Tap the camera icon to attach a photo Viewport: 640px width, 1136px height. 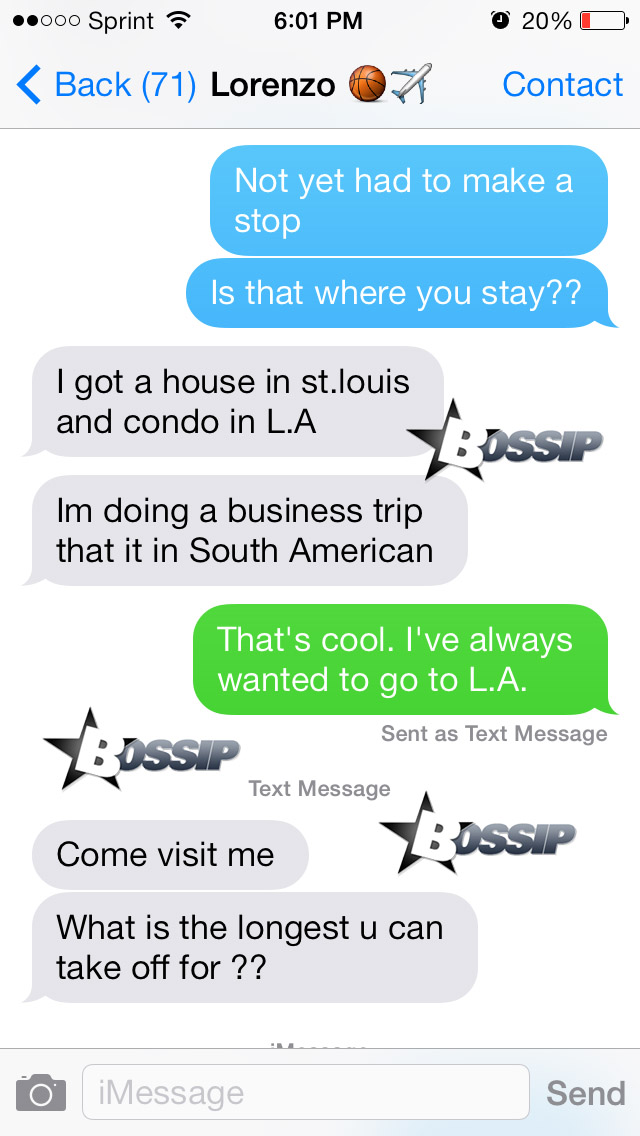(40, 1092)
